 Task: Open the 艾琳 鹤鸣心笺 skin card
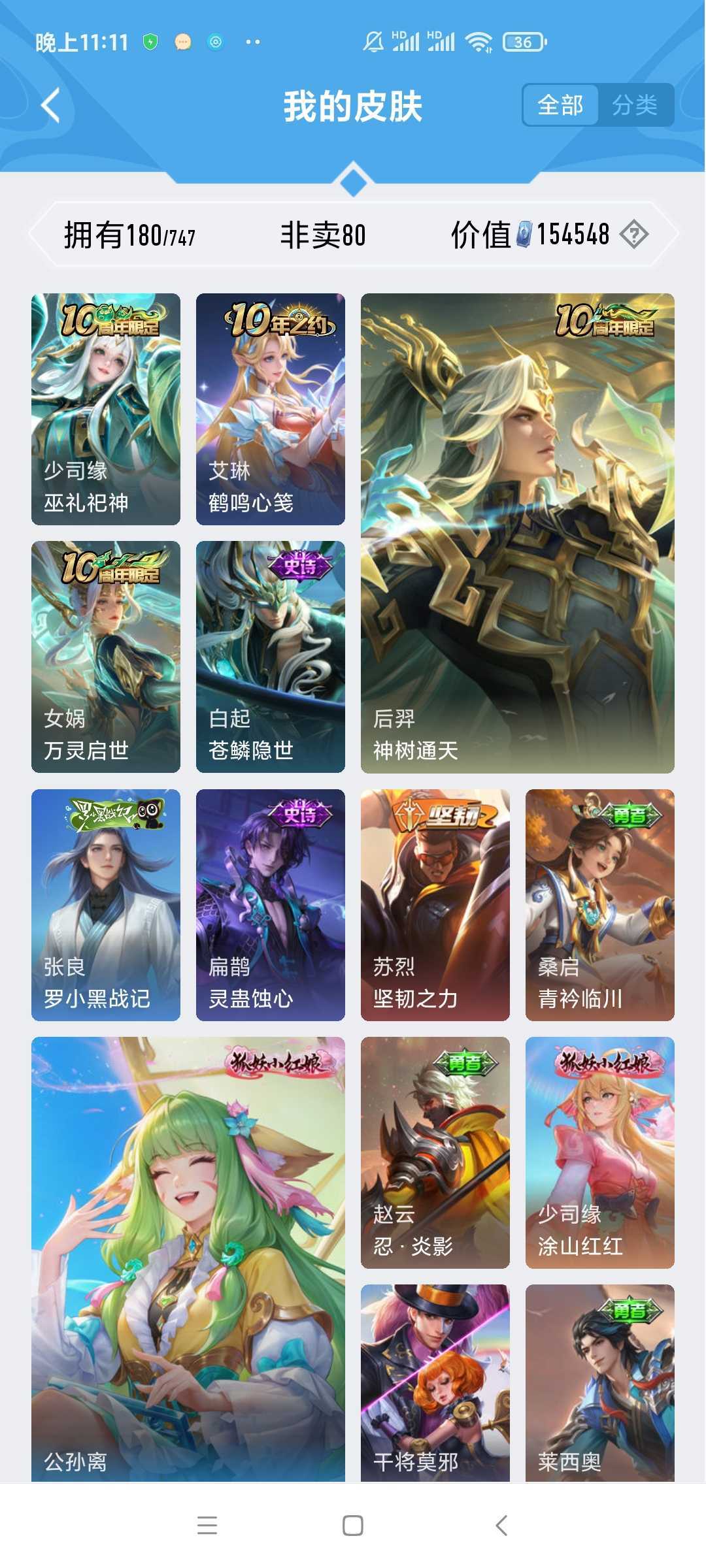coord(271,409)
